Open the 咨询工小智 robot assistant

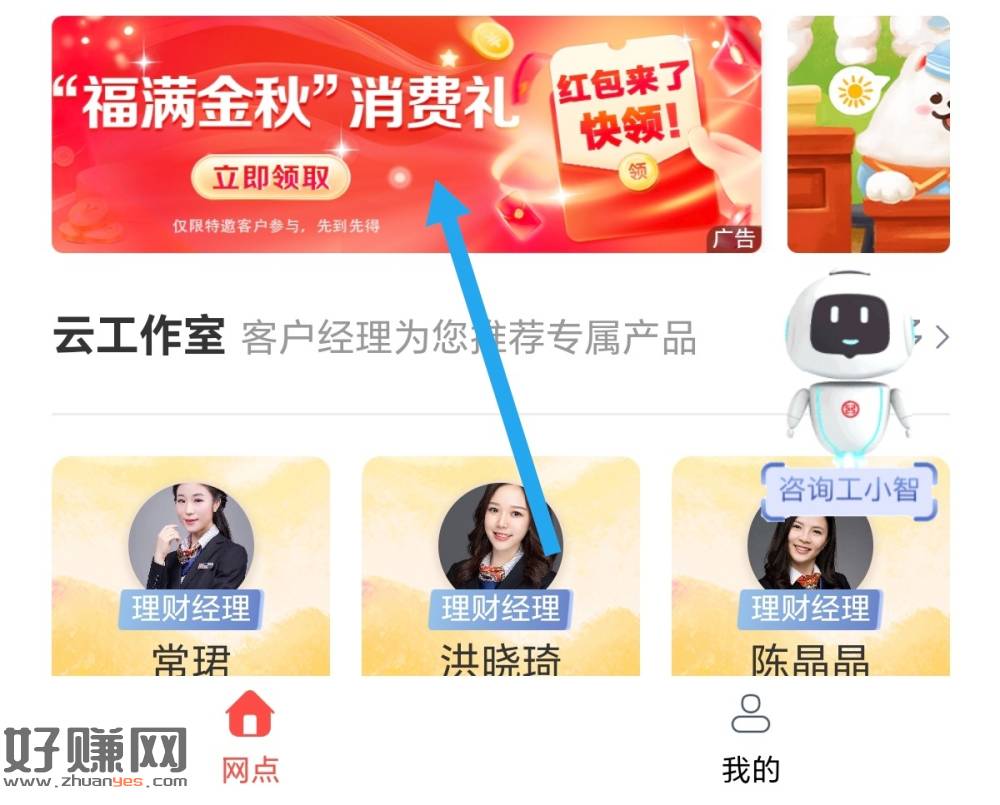[849, 400]
